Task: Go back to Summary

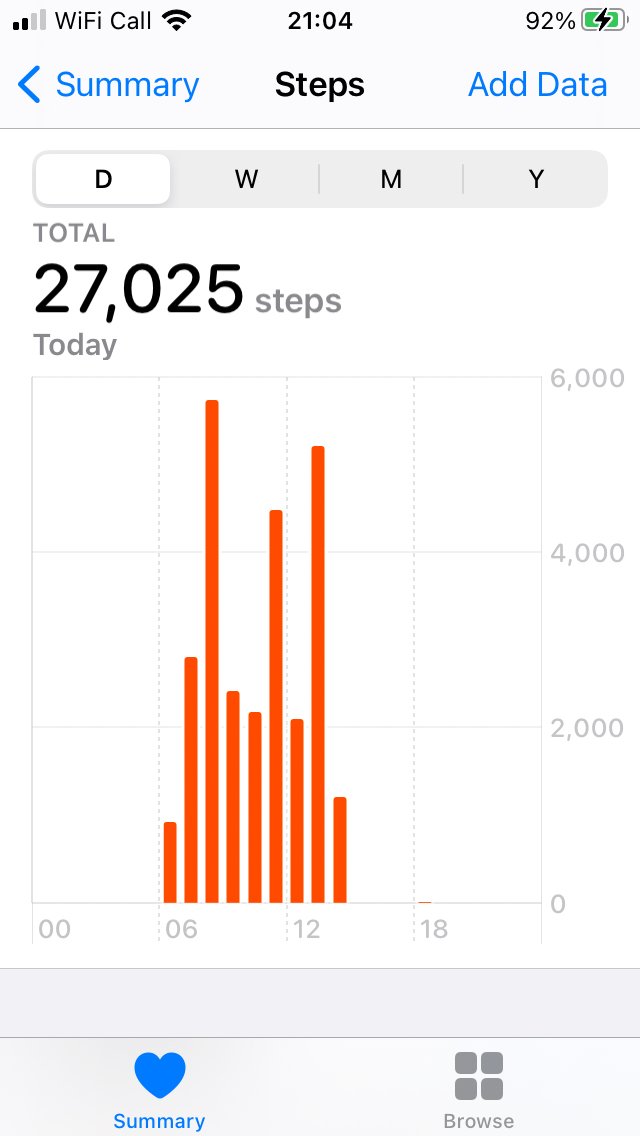Action: pyautogui.click(x=108, y=85)
